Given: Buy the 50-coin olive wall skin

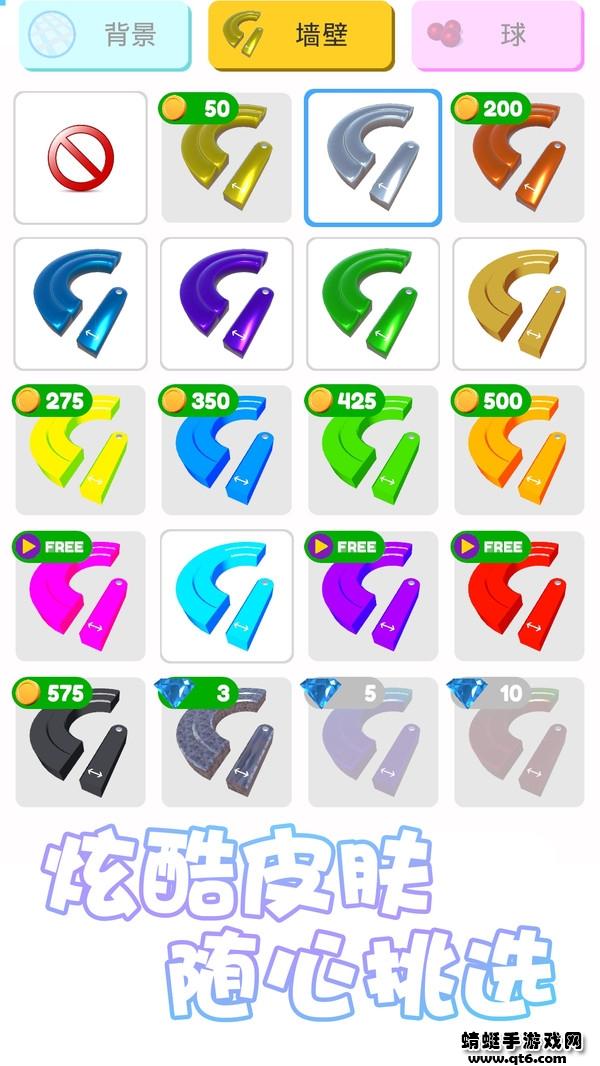Looking at the screenshot, I should pos(226,158).
